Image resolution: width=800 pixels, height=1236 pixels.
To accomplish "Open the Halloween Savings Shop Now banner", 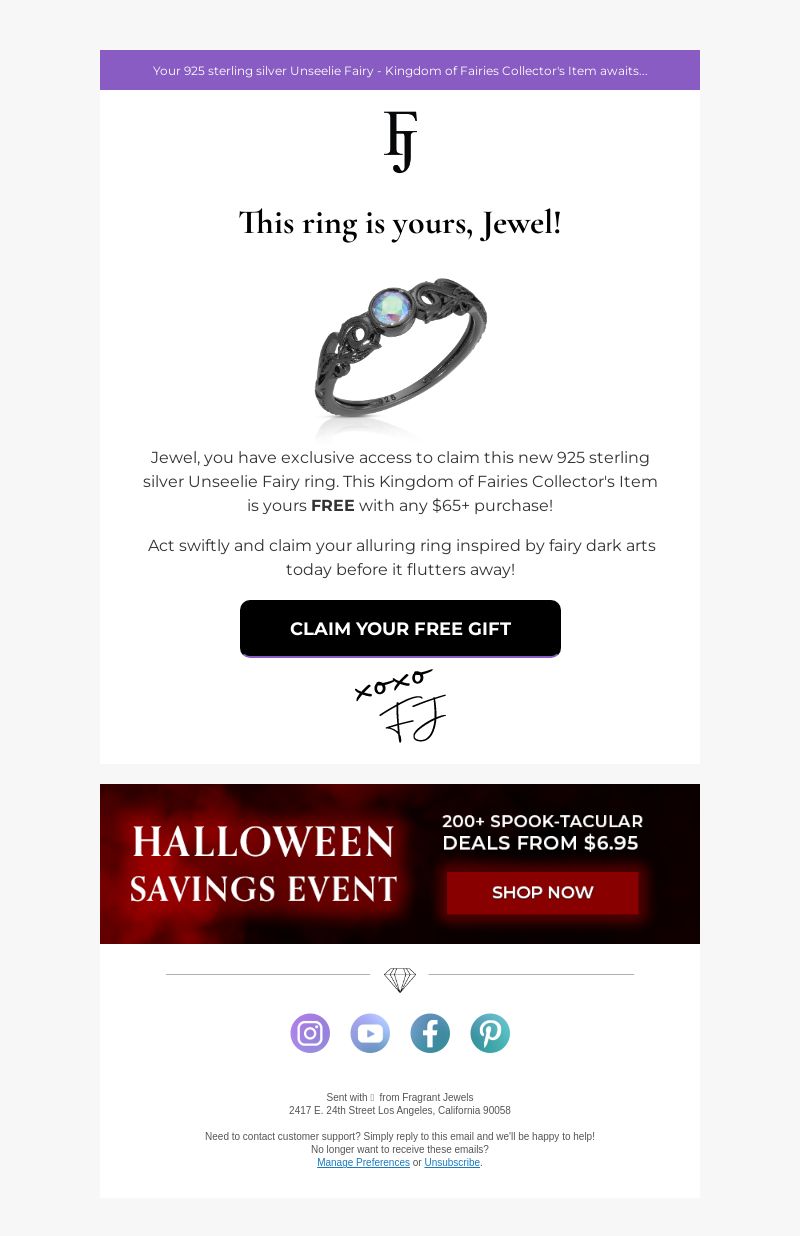I will [x=542, y=892].
